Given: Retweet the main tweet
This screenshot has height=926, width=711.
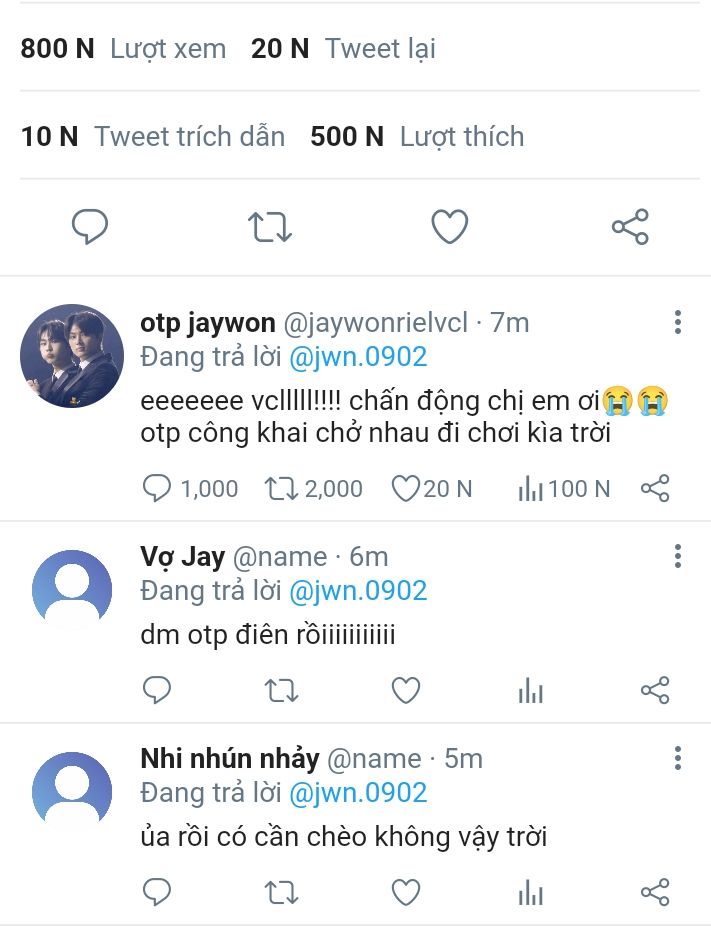Looking at the screenshot, I should click(x=270, y=227).
